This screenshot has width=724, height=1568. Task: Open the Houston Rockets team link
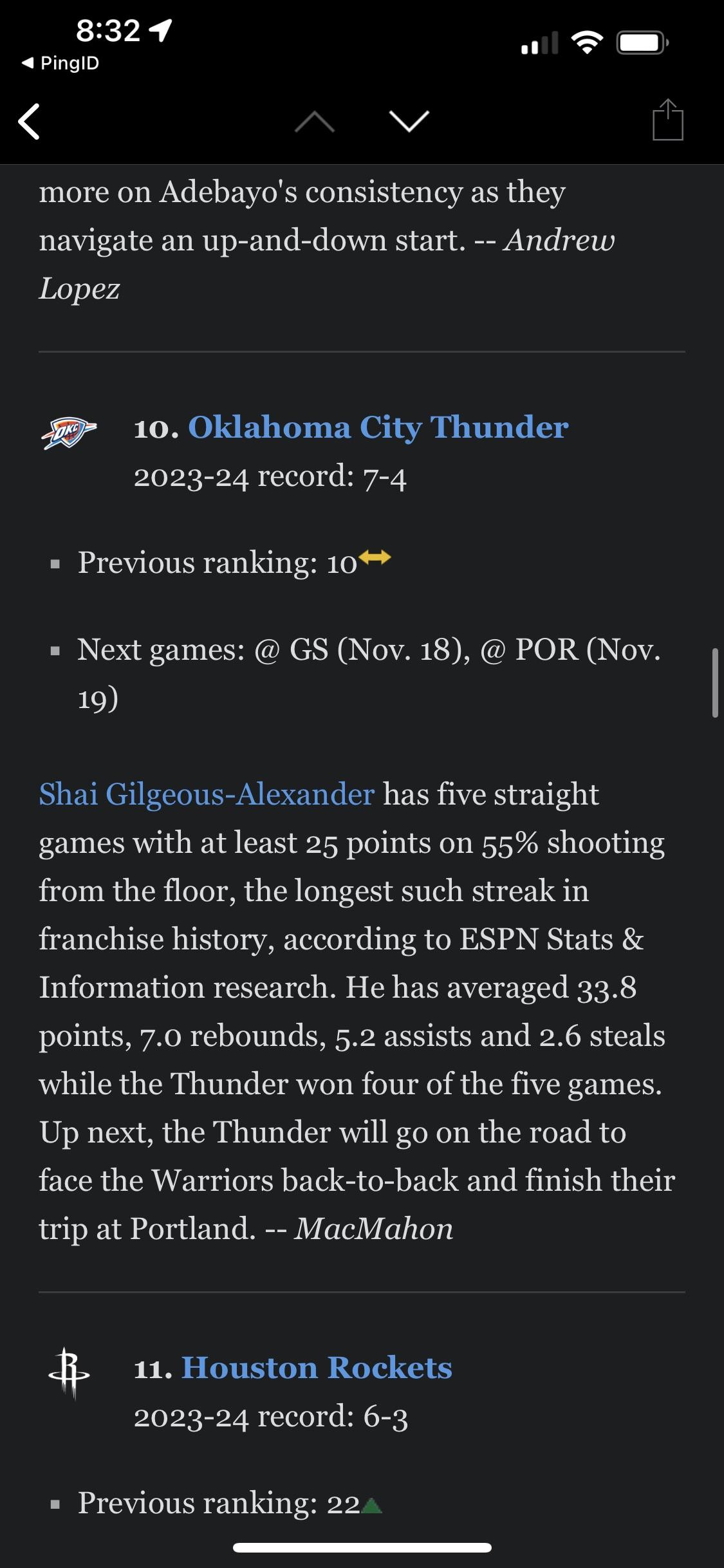(x=317, y=1368)
